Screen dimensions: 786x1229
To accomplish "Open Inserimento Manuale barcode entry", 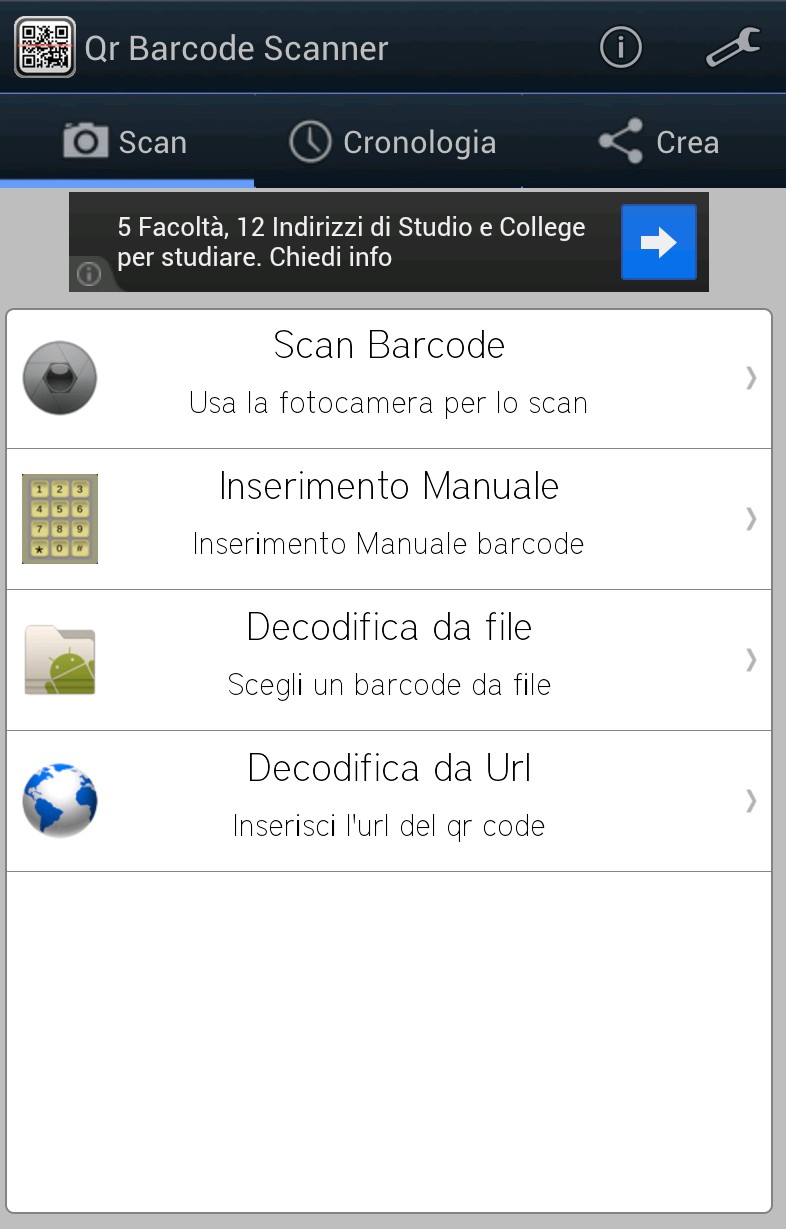I will [x=389, y=519].
